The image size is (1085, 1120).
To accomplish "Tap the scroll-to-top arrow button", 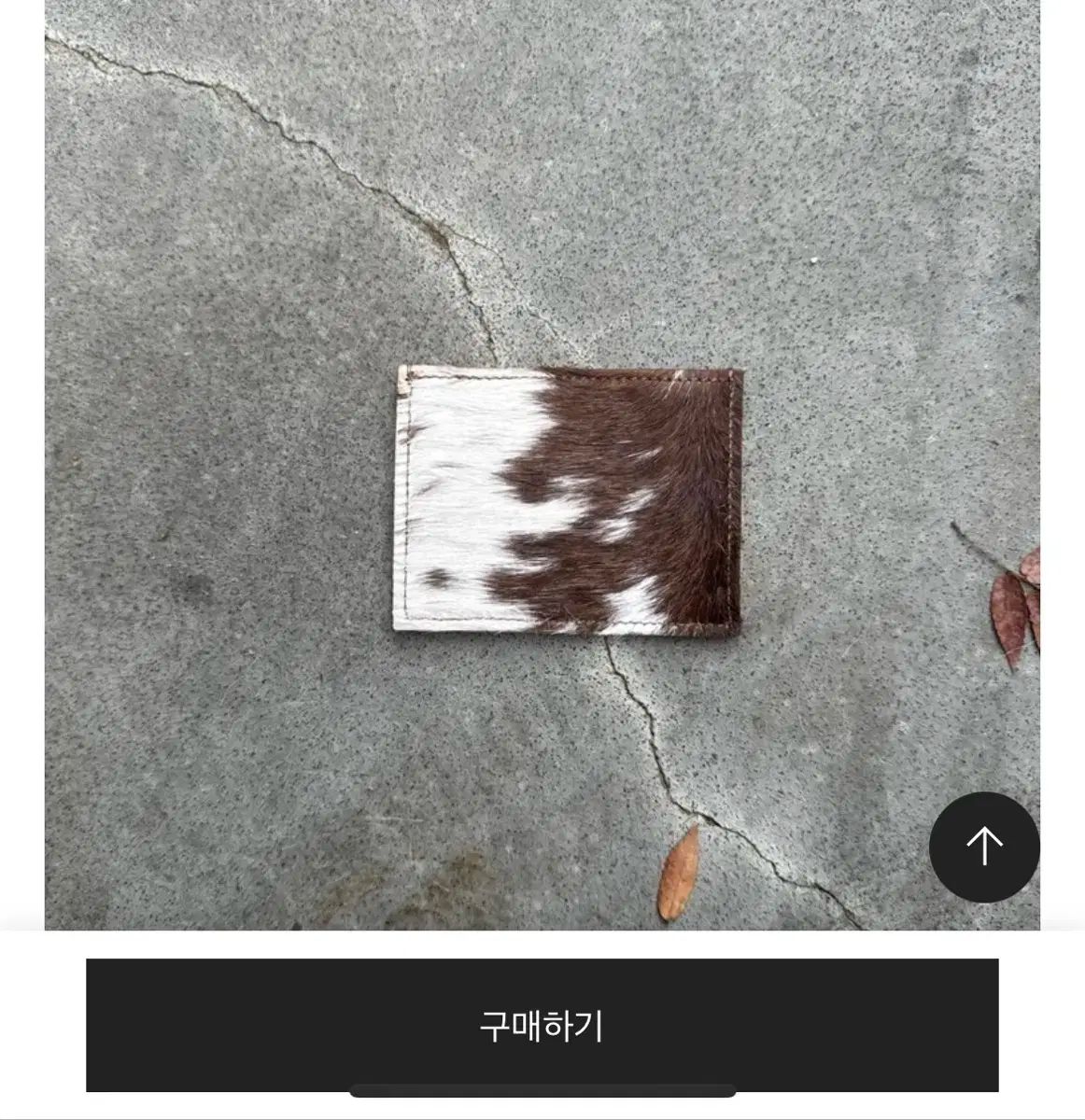I will (983, 847).
